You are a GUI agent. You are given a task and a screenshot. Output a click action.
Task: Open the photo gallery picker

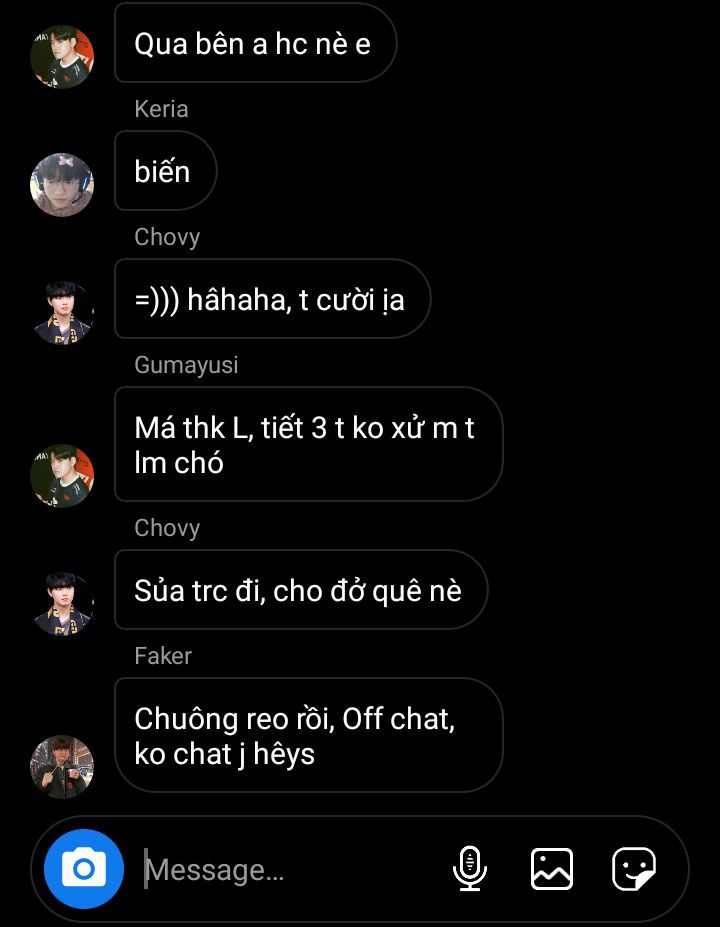[x=552, y=868]
